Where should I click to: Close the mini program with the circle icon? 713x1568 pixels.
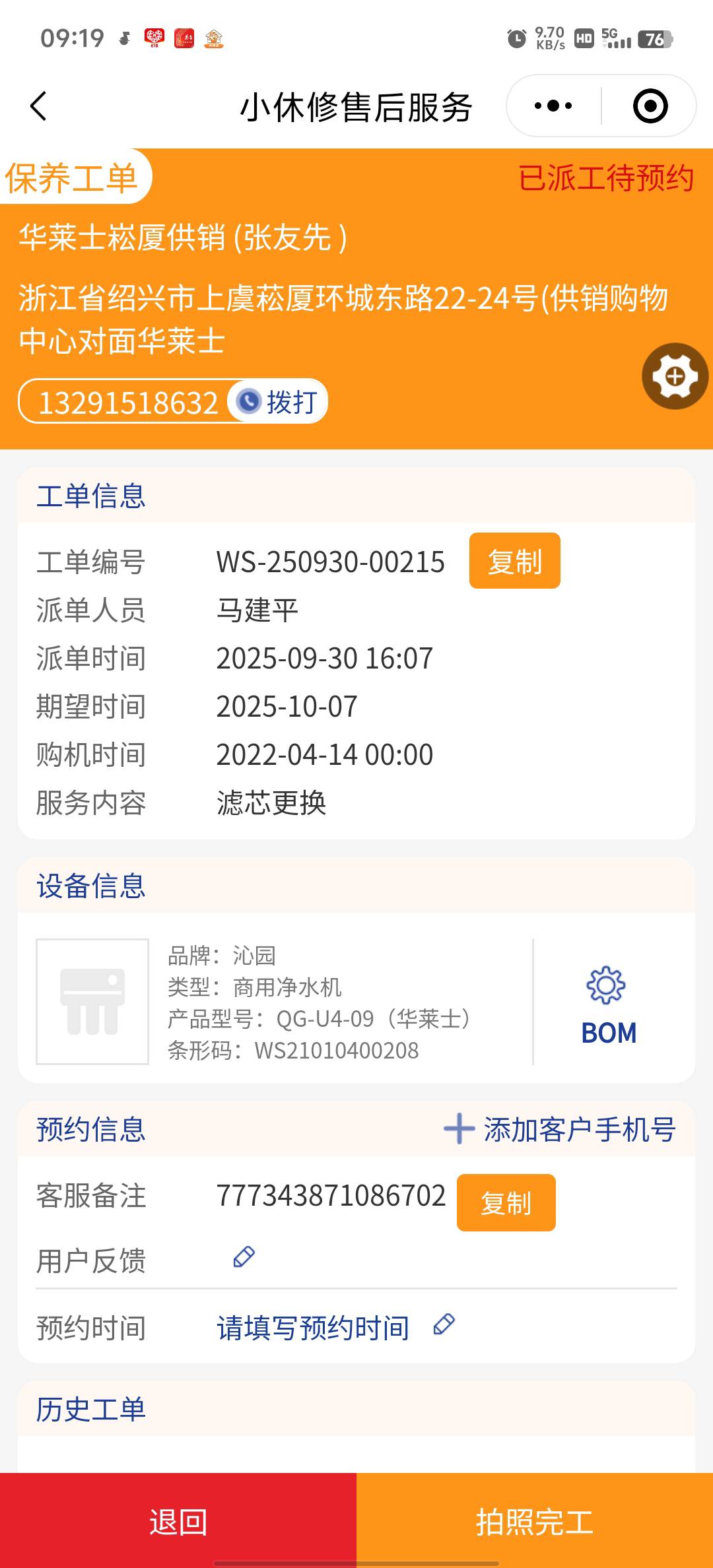tap(650, 106)
